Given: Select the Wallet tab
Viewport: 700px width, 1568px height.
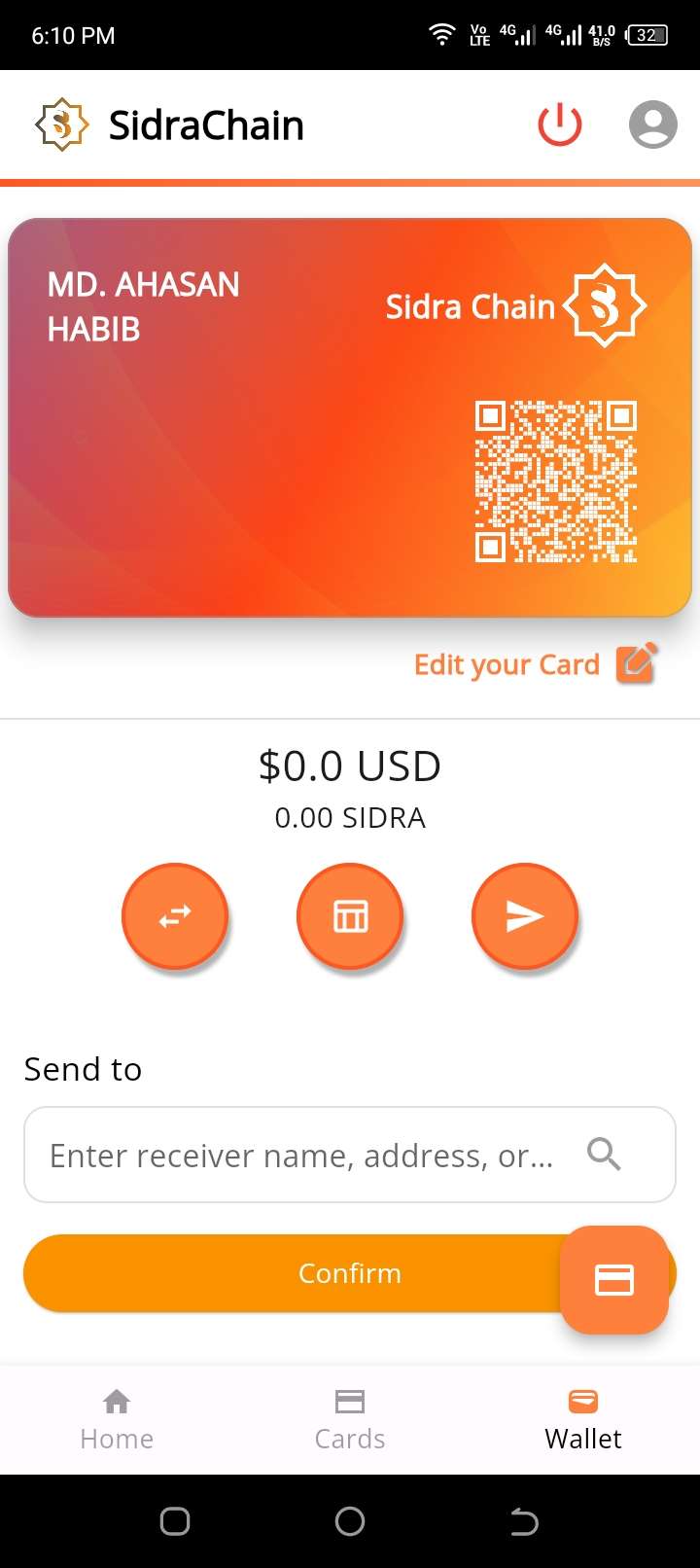Looking at the screenshot, I should 583,1420.
